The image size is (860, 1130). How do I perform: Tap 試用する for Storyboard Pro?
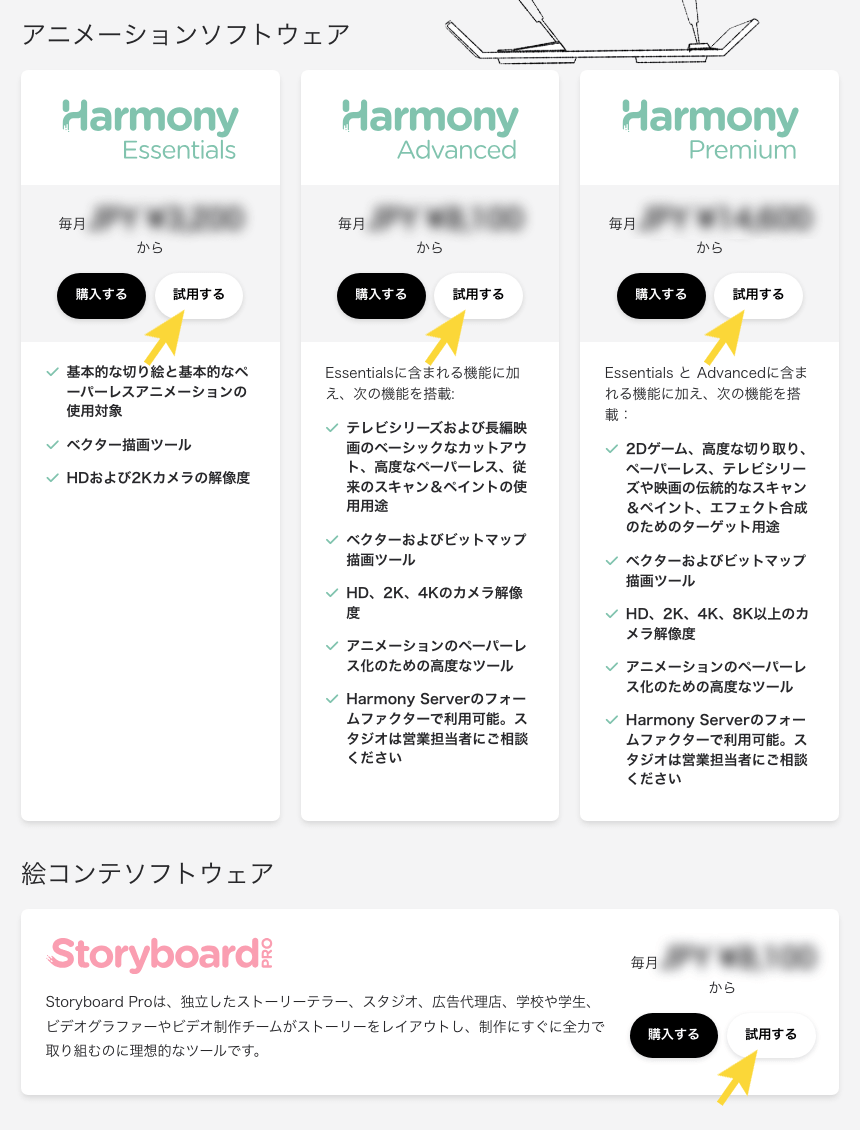click(x=771, y=1035)
